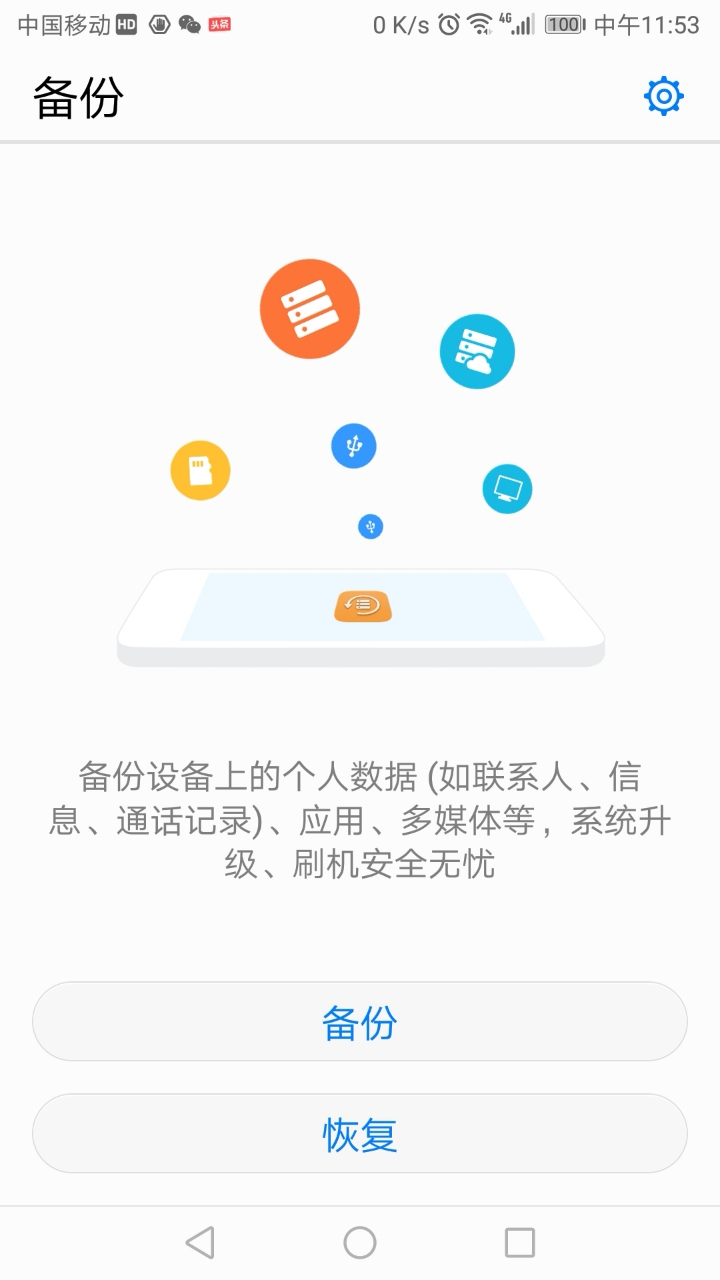This screenshot has height=1280, width=720.
Task: Open restore options with the 恢复 button
Action: click(360, 1132)
